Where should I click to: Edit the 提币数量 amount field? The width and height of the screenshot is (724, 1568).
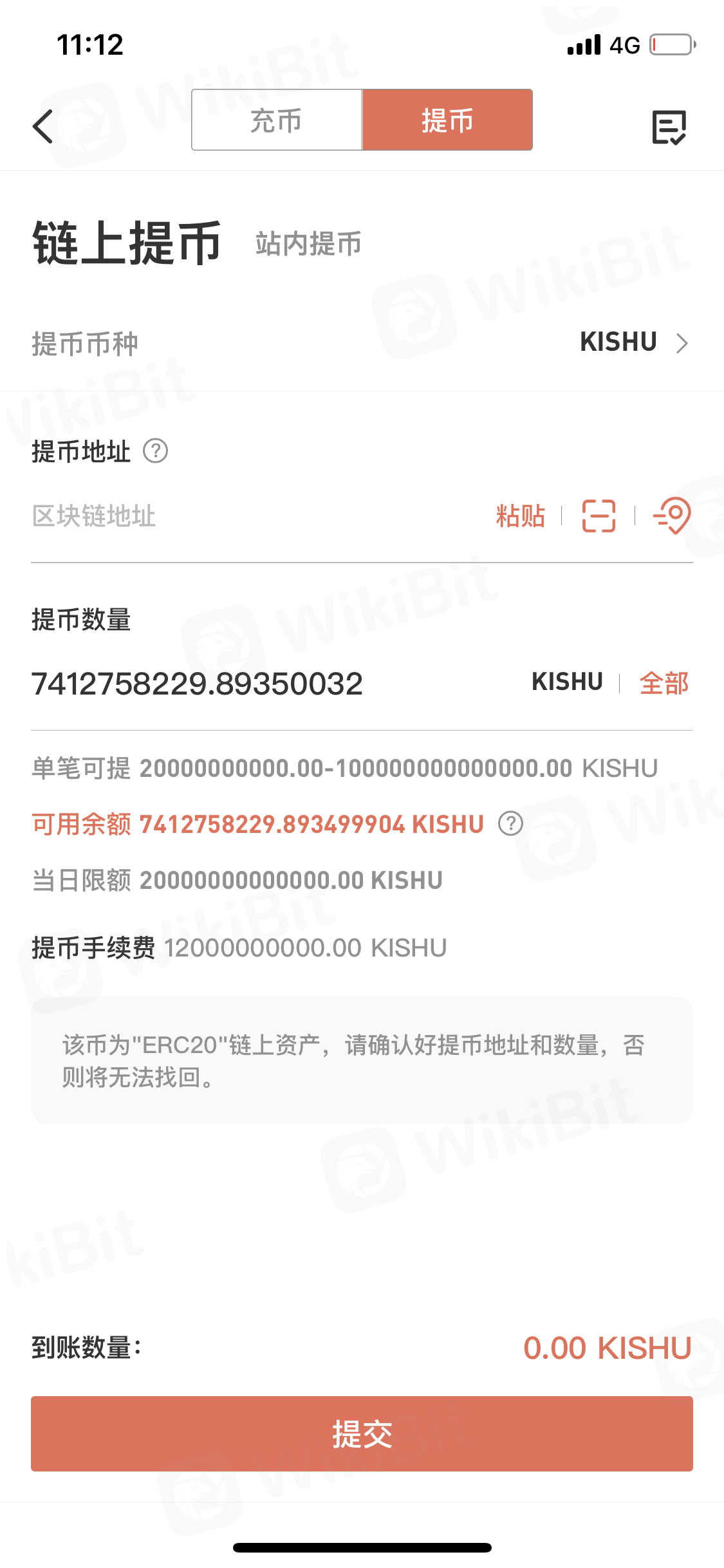(257, 684)
